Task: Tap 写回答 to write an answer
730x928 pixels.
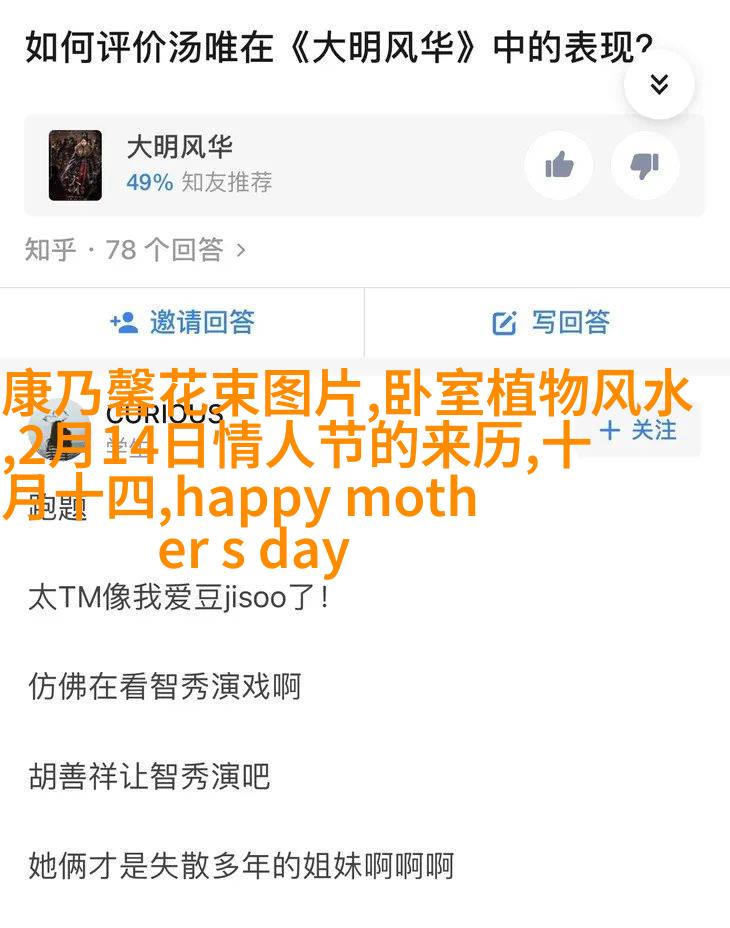Action: pos(549,322)
